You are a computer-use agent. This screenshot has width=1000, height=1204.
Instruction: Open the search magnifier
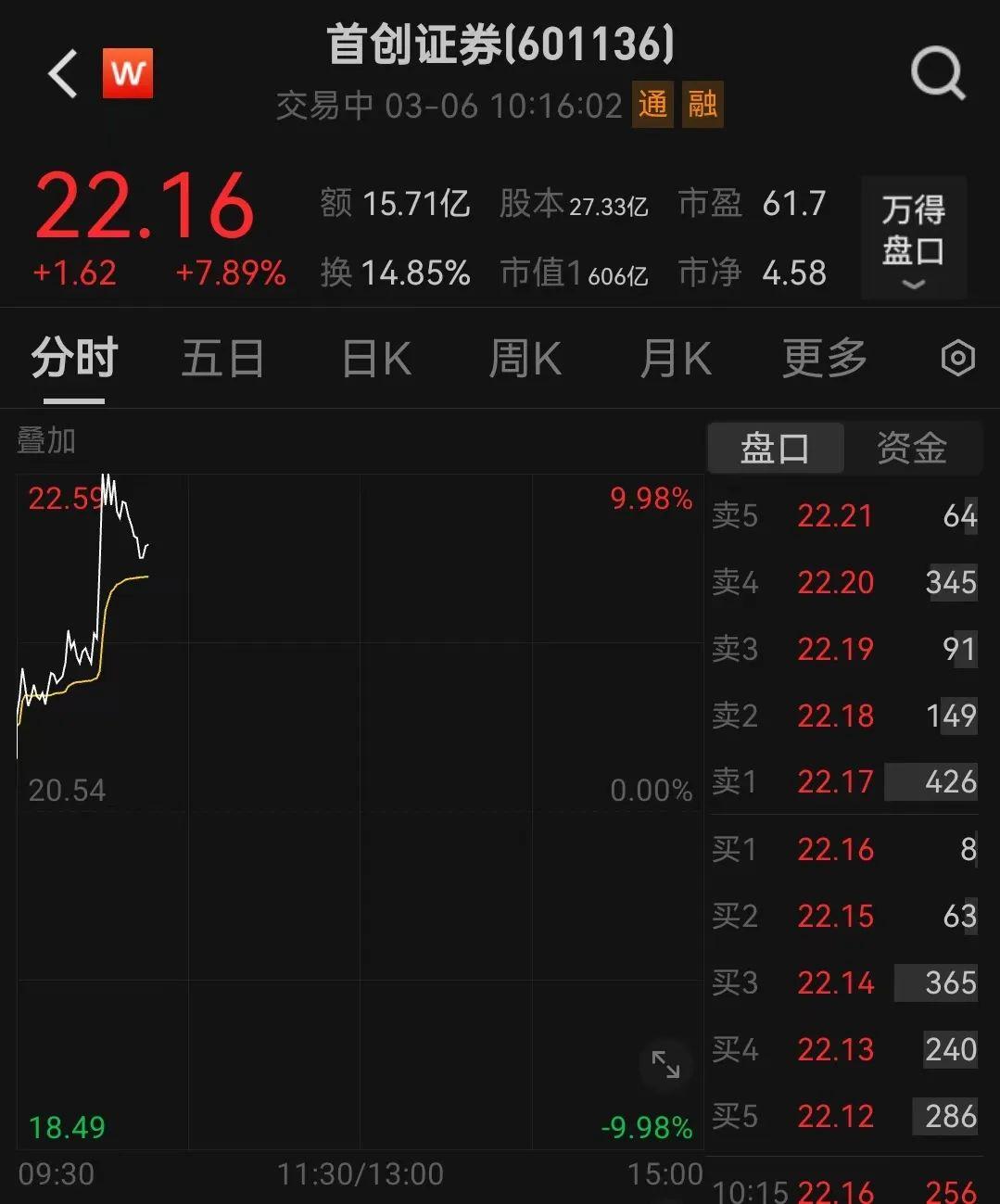(937, 73)
